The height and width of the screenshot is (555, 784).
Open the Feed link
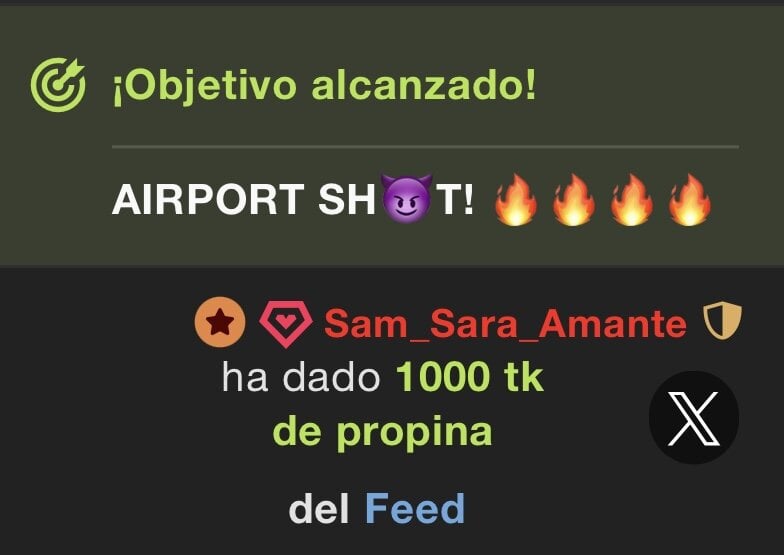point(415,509)
